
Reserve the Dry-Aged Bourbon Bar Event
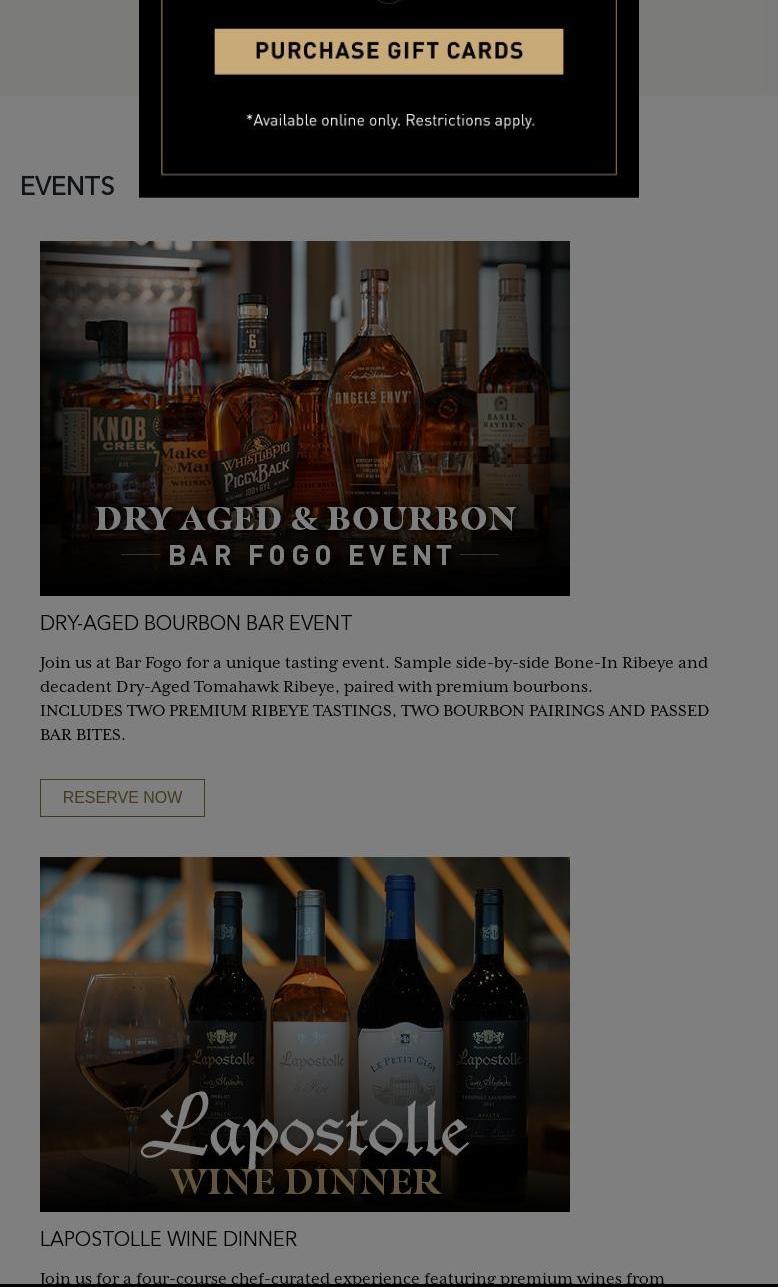tap(122, 798)
